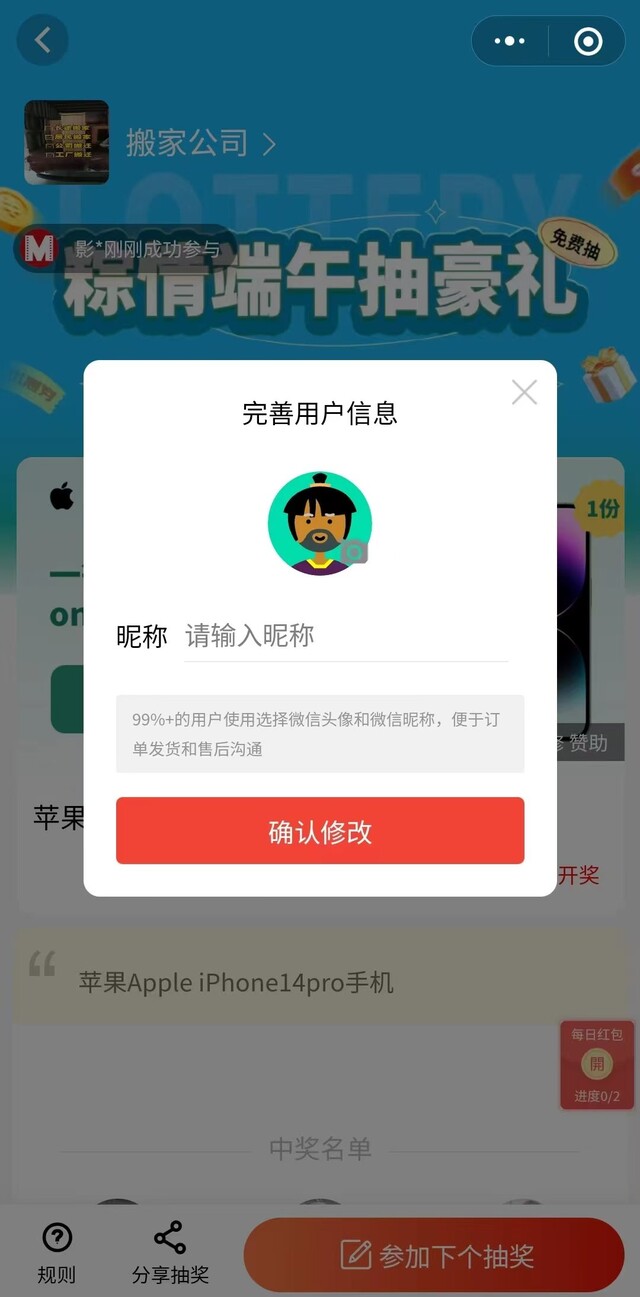Go back using the top arrow

pos(42,41)
